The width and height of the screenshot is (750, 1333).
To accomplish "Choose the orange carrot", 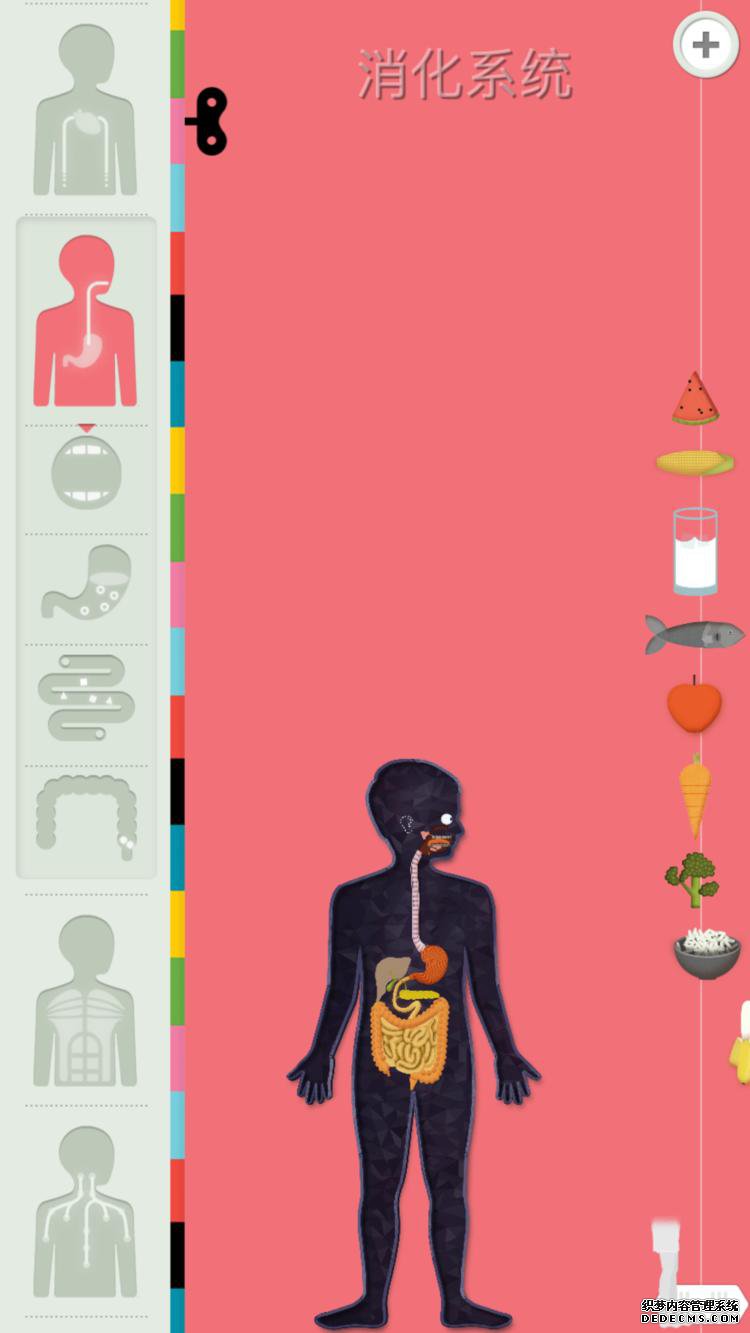I will pyautogui.click(x=695, y=794).
